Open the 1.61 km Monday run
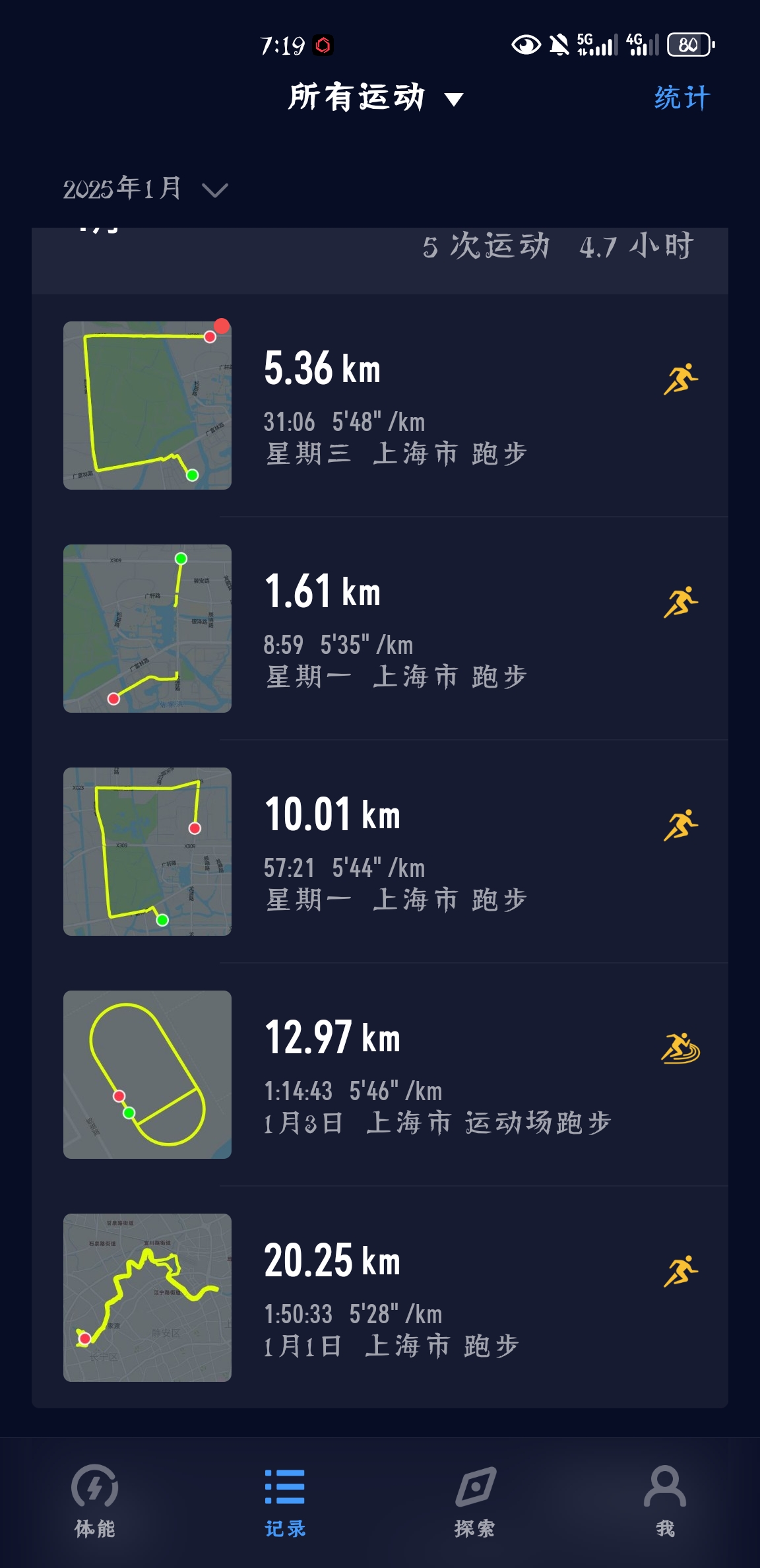 (380, 628)
